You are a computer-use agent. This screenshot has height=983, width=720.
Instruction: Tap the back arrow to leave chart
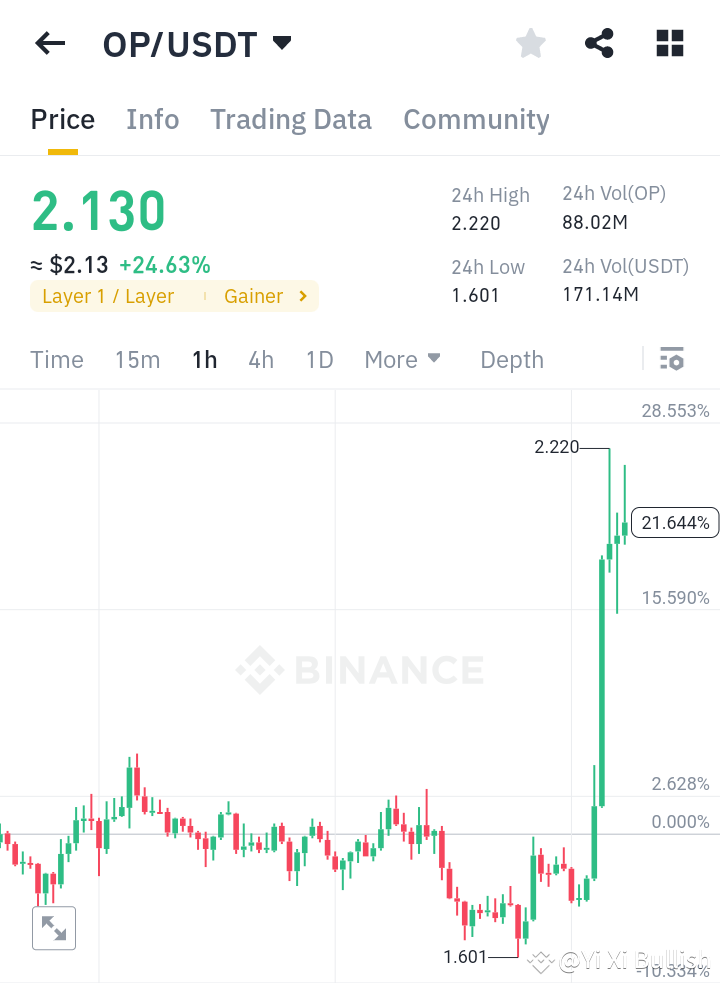pyautogui.click(x=50, y=43)
